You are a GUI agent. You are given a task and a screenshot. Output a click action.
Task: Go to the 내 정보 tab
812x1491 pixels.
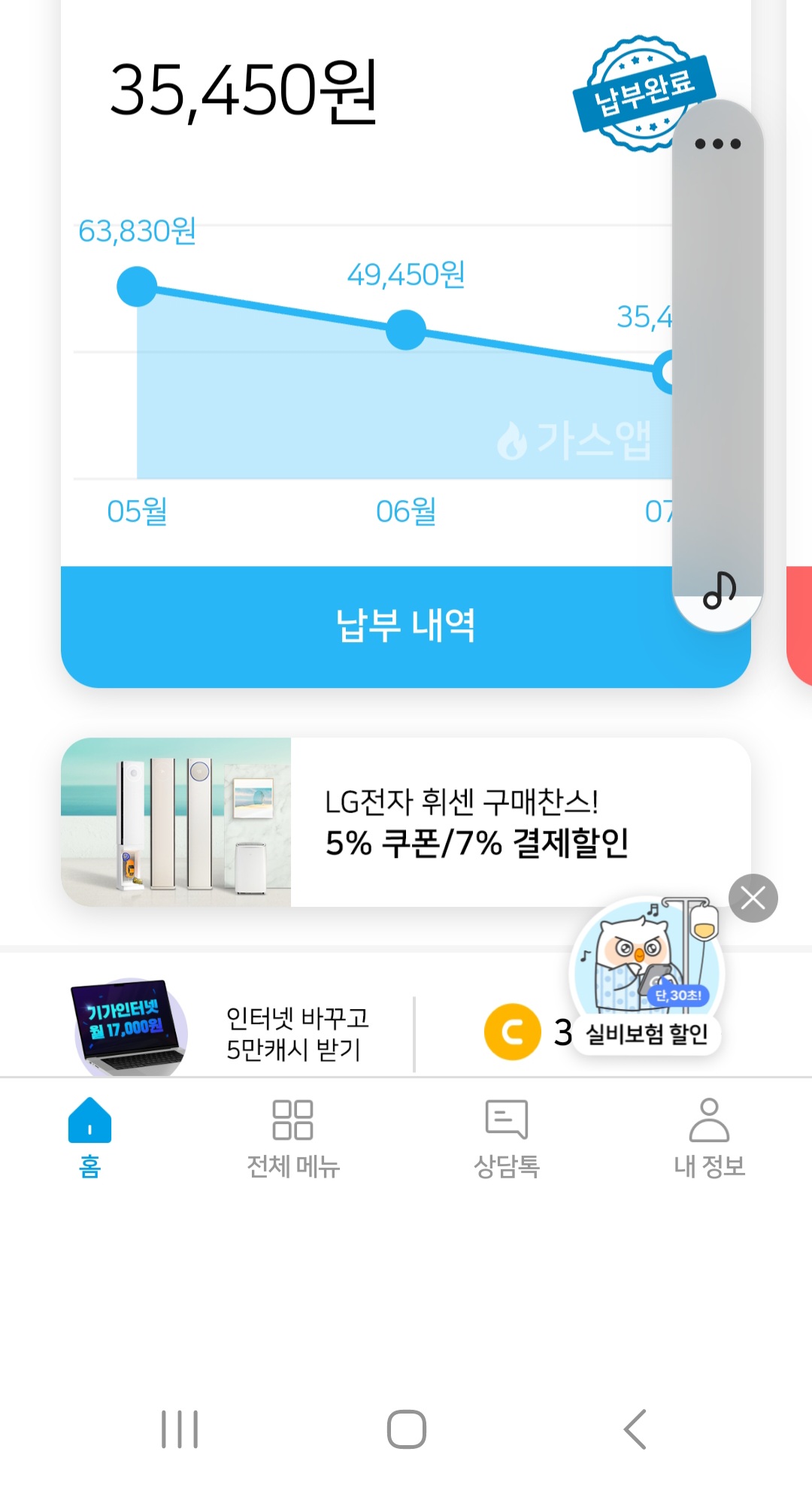tap(709, 1136)
